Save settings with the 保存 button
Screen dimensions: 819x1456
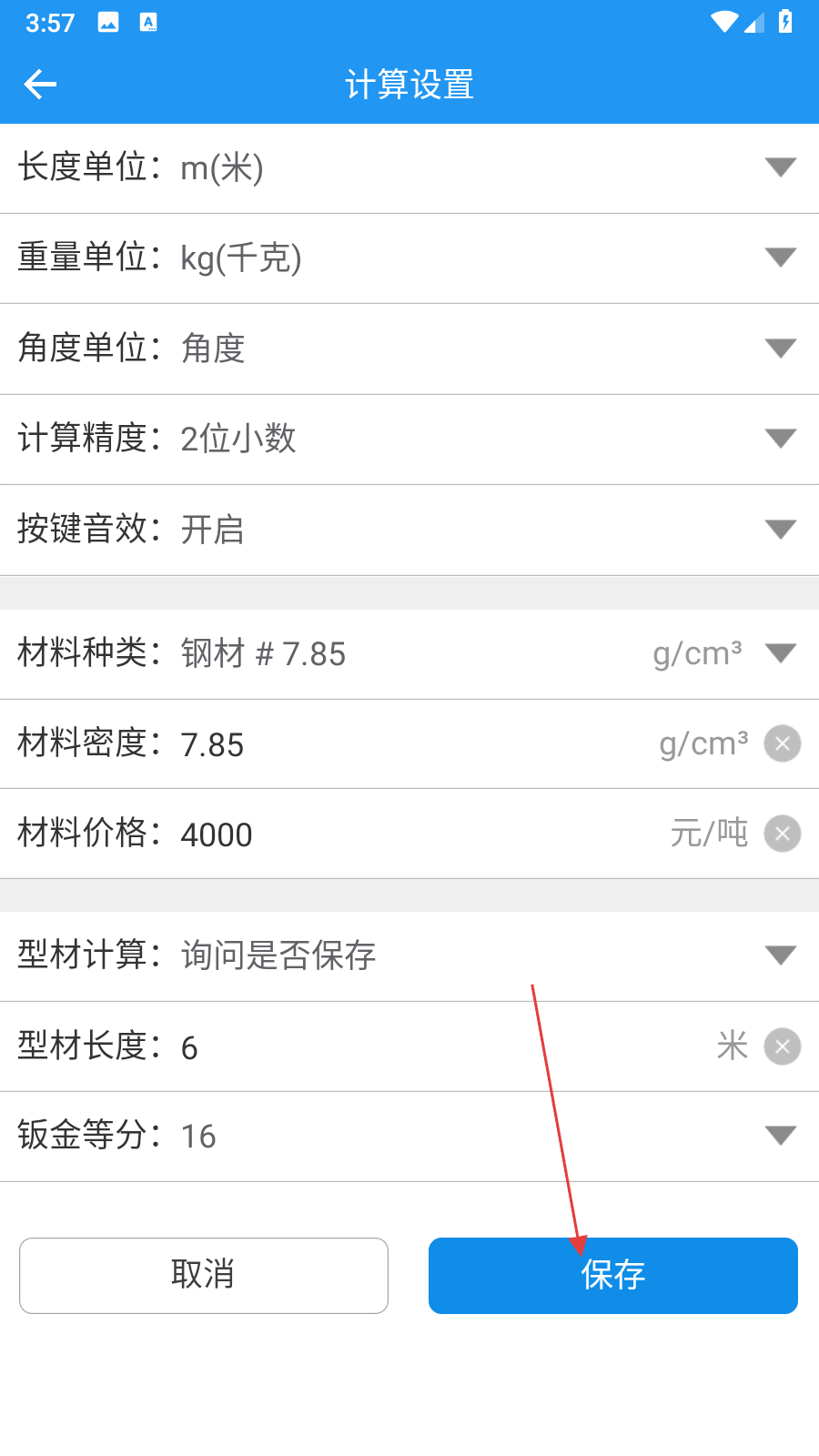click(x=612, y=1275)
